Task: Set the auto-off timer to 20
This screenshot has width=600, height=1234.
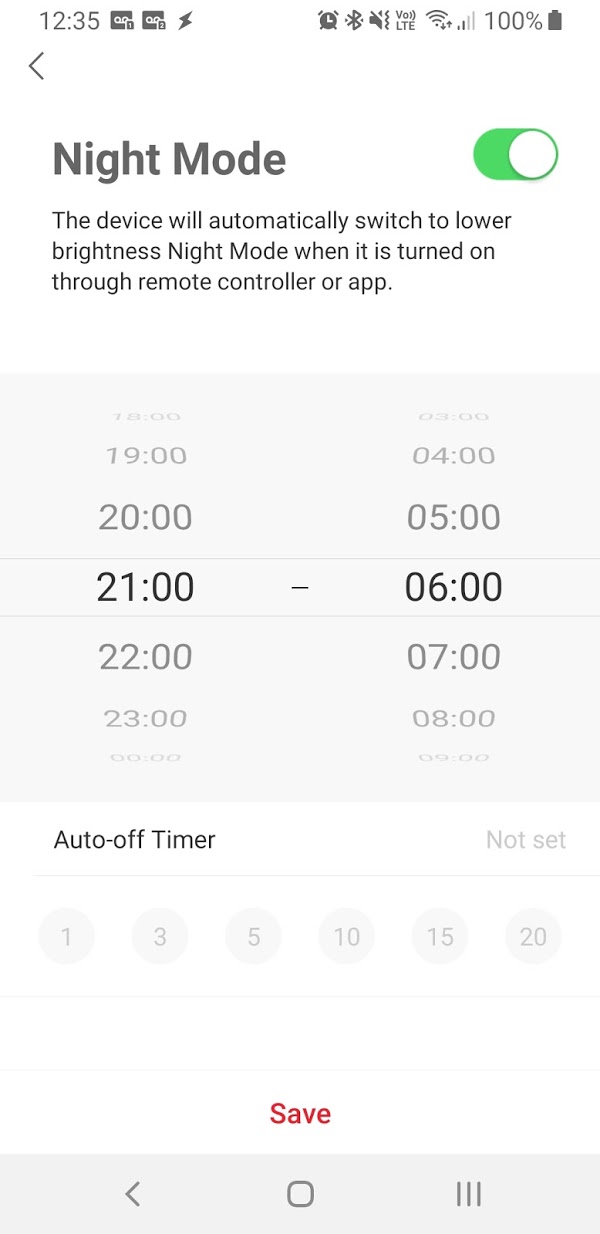Action: click(x=533, y=937)
